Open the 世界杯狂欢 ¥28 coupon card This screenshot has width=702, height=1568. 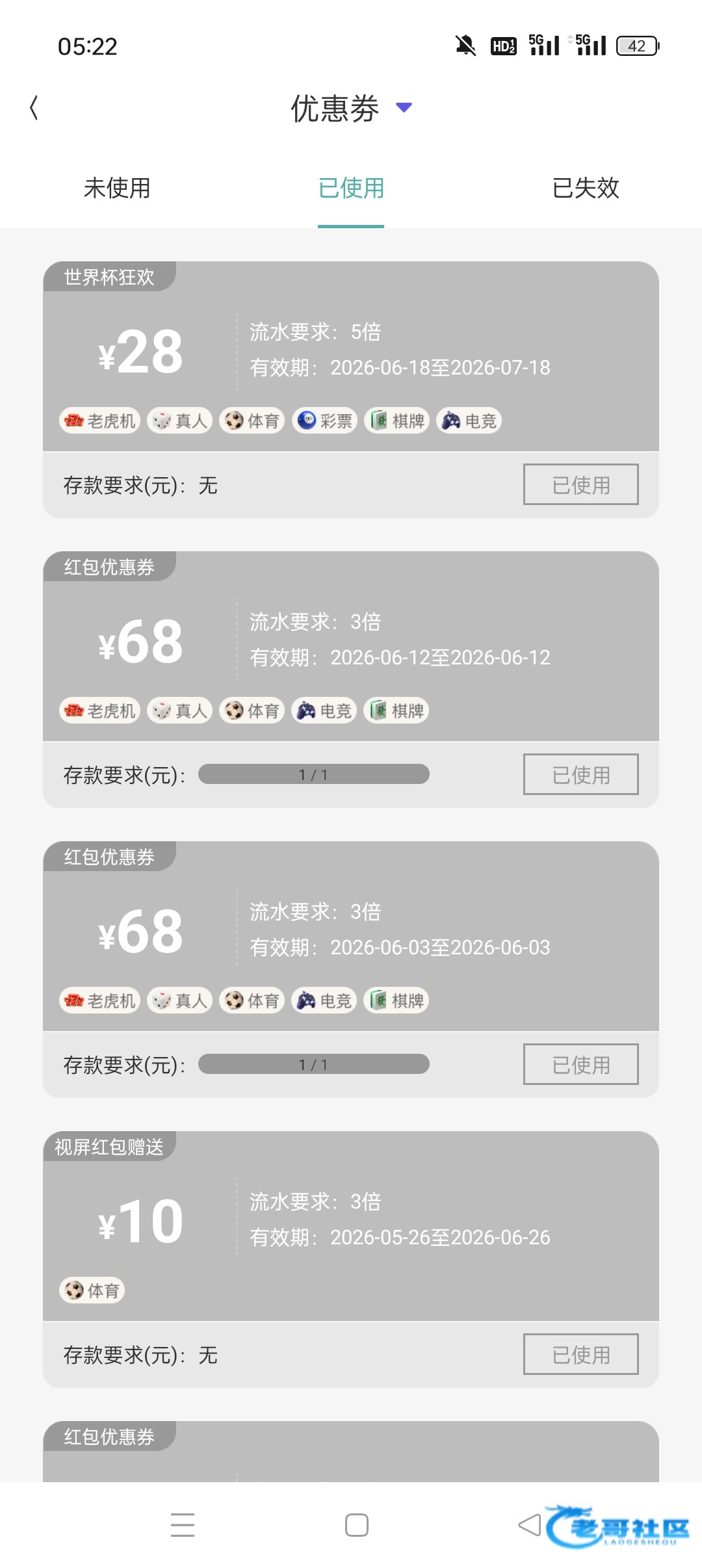pyautogui.click(x=351, y=389)
